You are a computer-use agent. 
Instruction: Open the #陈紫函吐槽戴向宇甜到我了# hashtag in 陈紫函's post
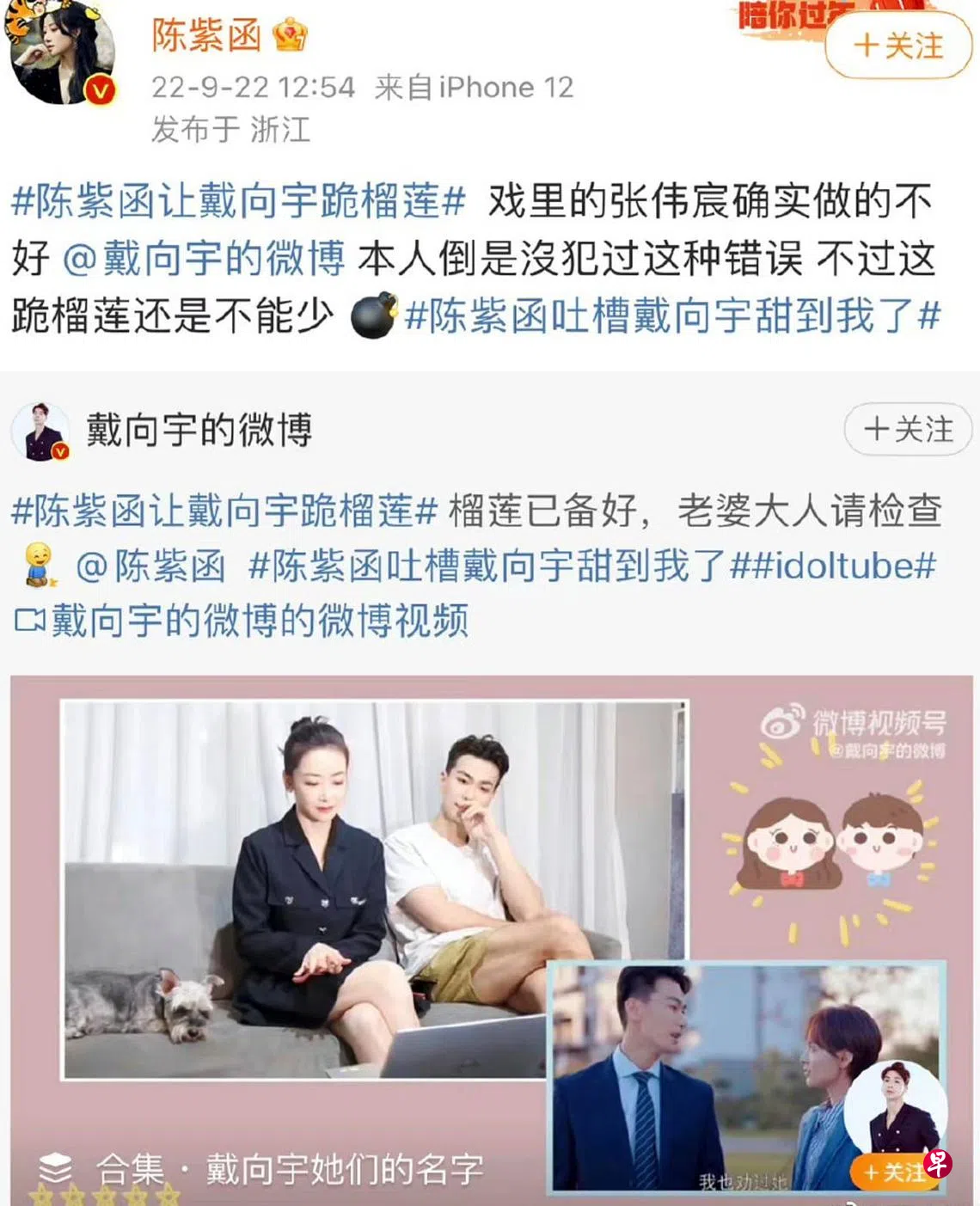point(672,316)
